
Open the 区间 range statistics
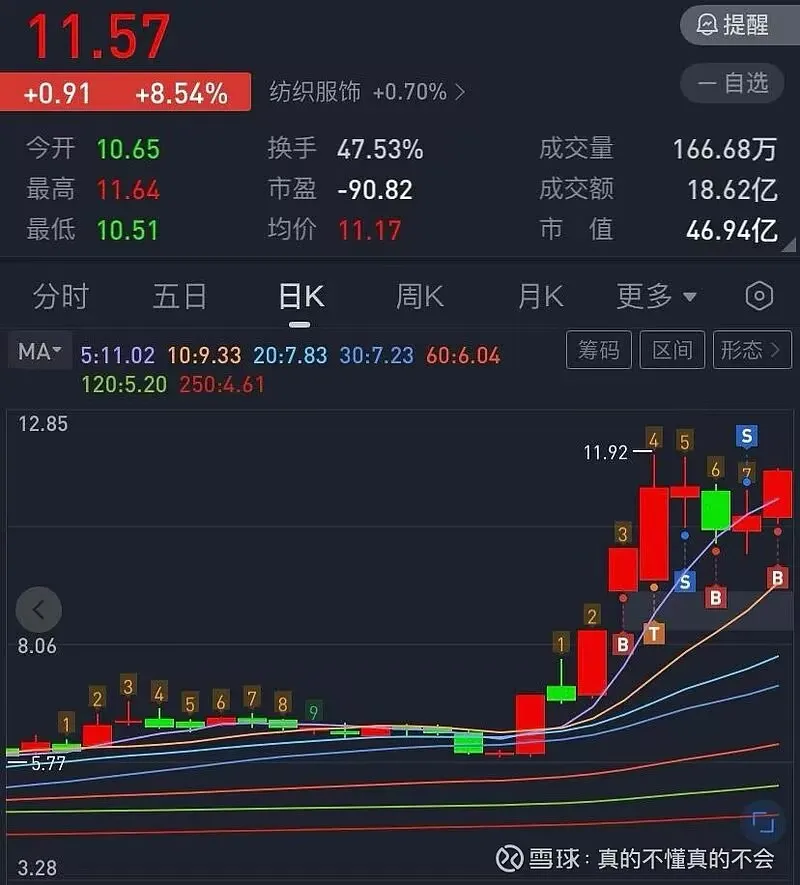pyautogui.click(x=672, y=350)
